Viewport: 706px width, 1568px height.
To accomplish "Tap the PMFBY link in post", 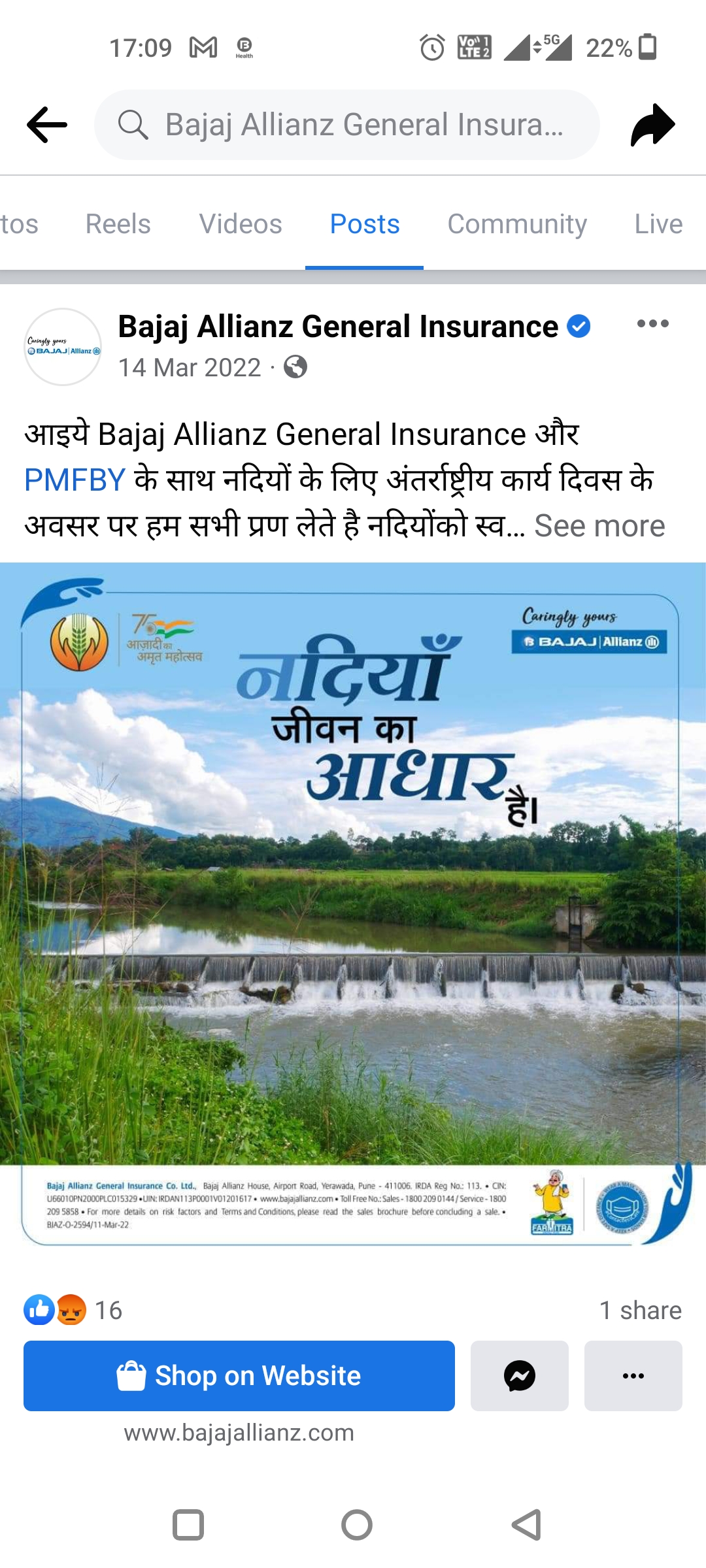I will (75, 480).
